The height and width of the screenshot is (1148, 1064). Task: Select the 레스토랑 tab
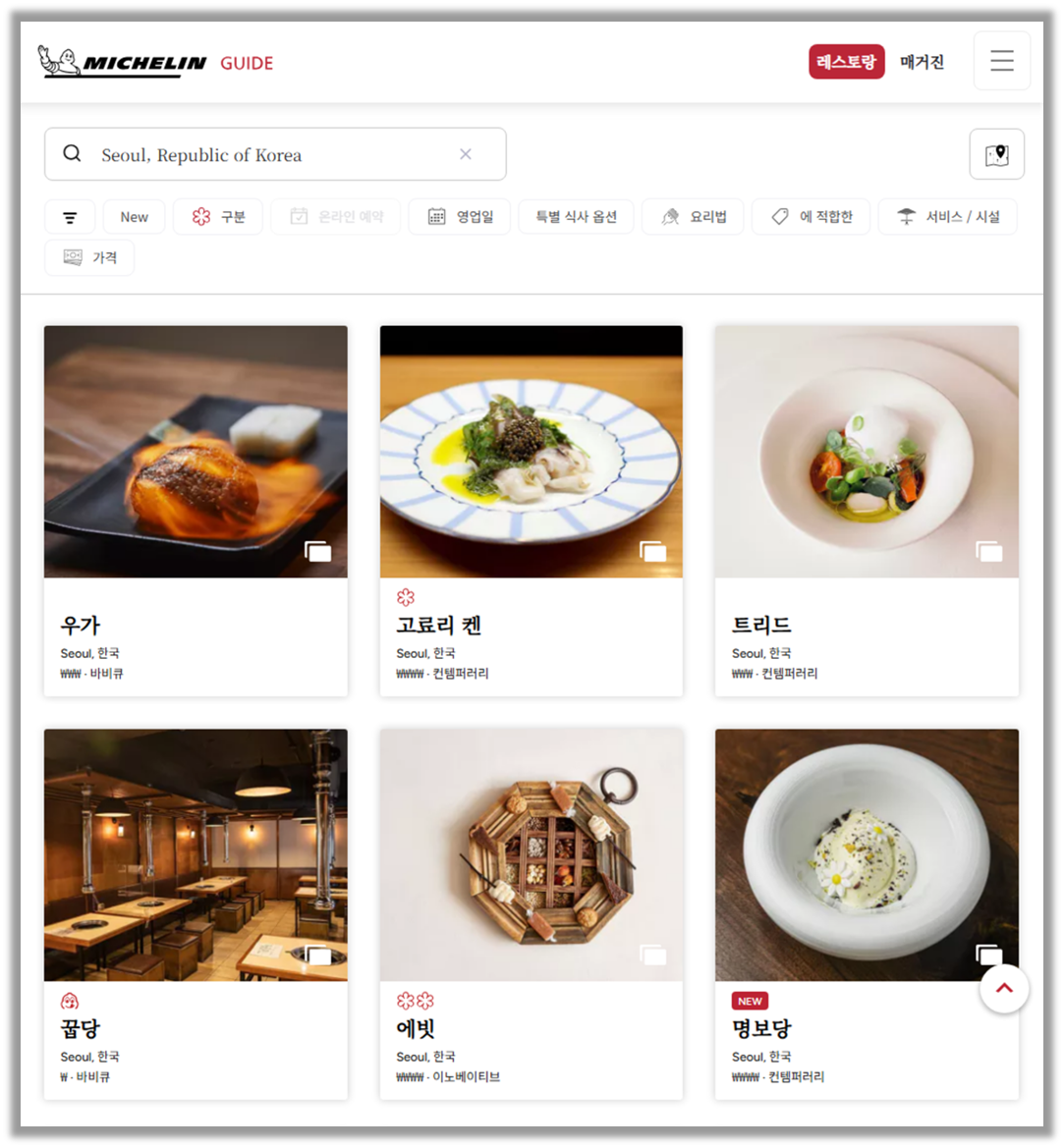(x=846, y=62)
